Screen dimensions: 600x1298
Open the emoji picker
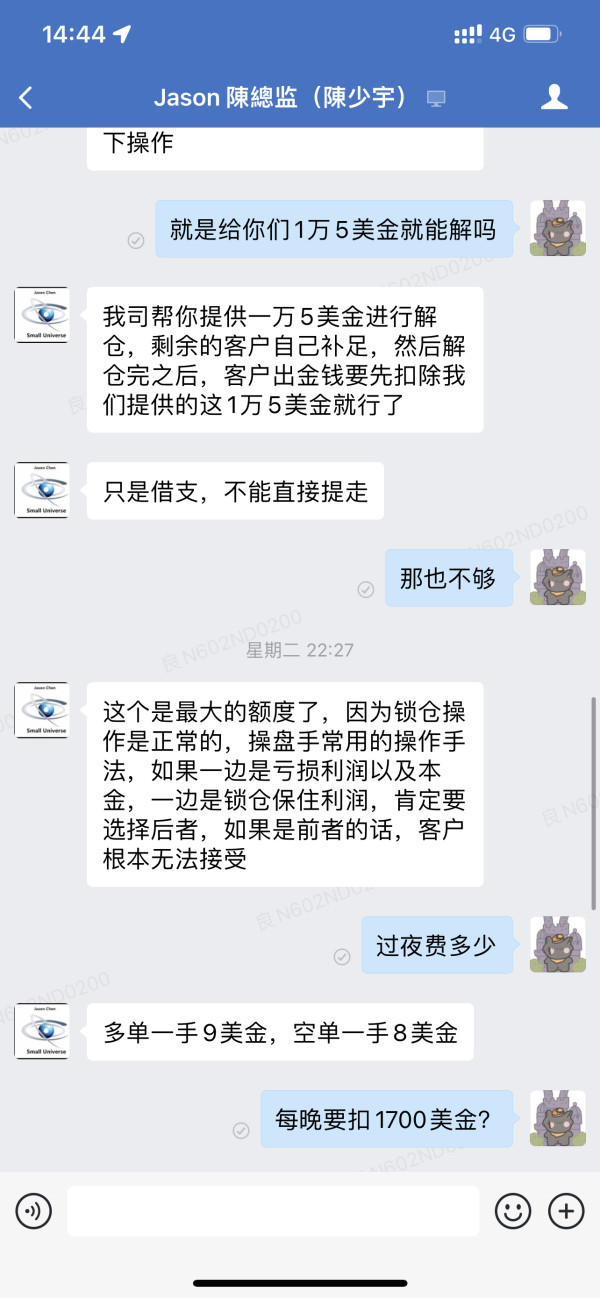513,1212
